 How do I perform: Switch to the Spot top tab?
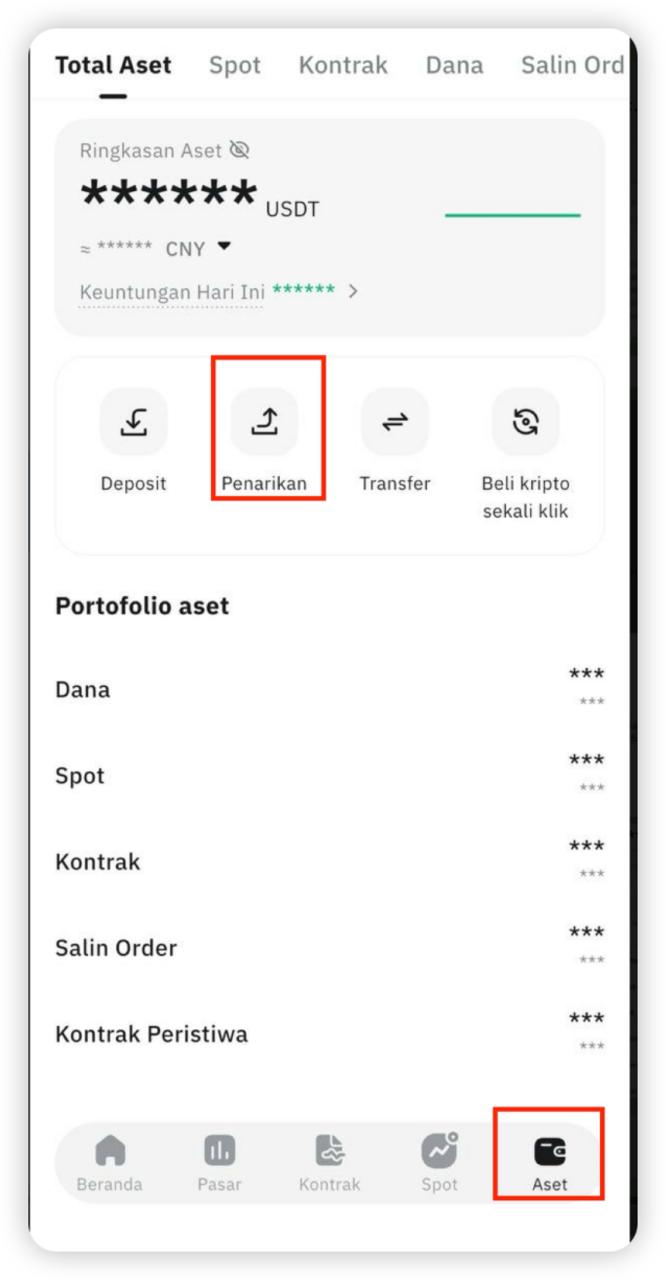click(x=235, y=66)
